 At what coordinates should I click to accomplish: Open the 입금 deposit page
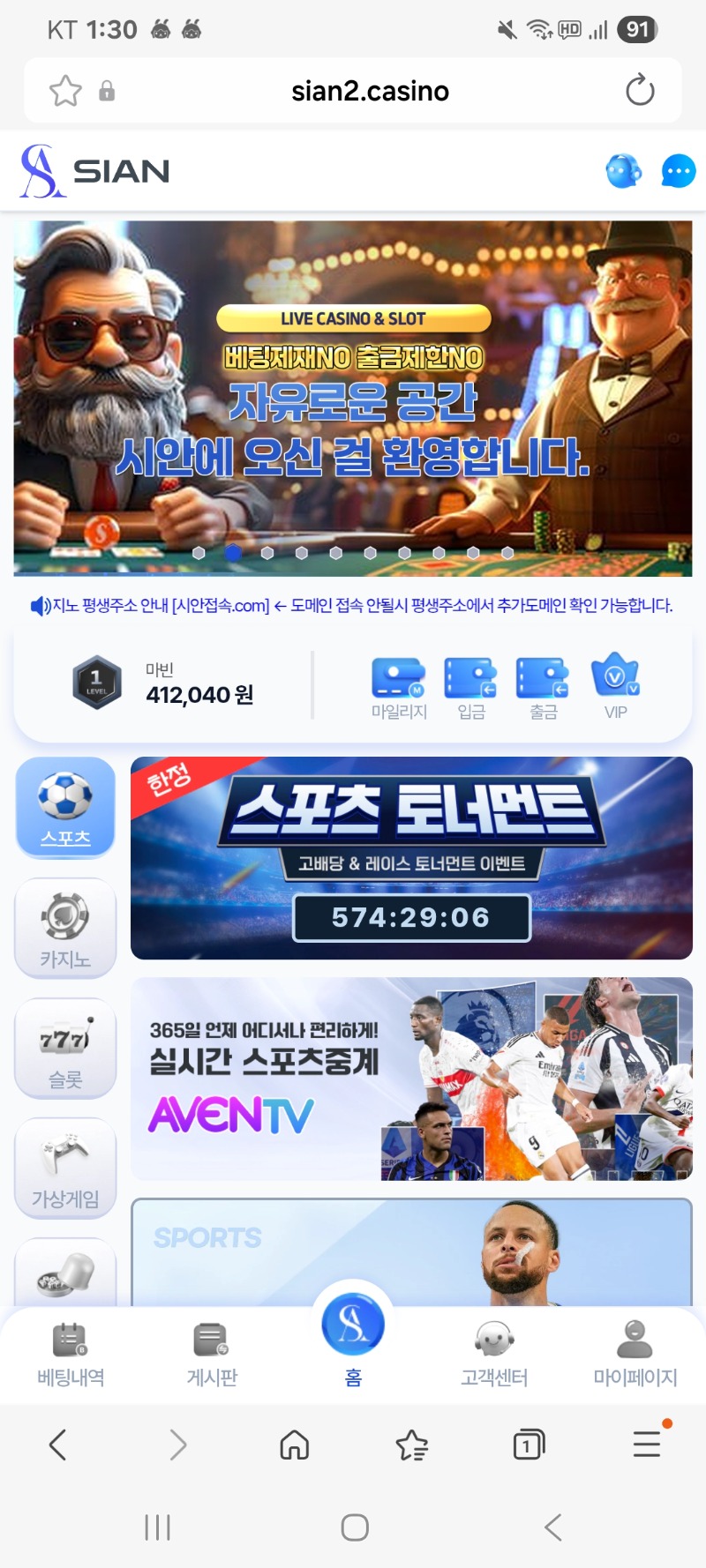470,689
